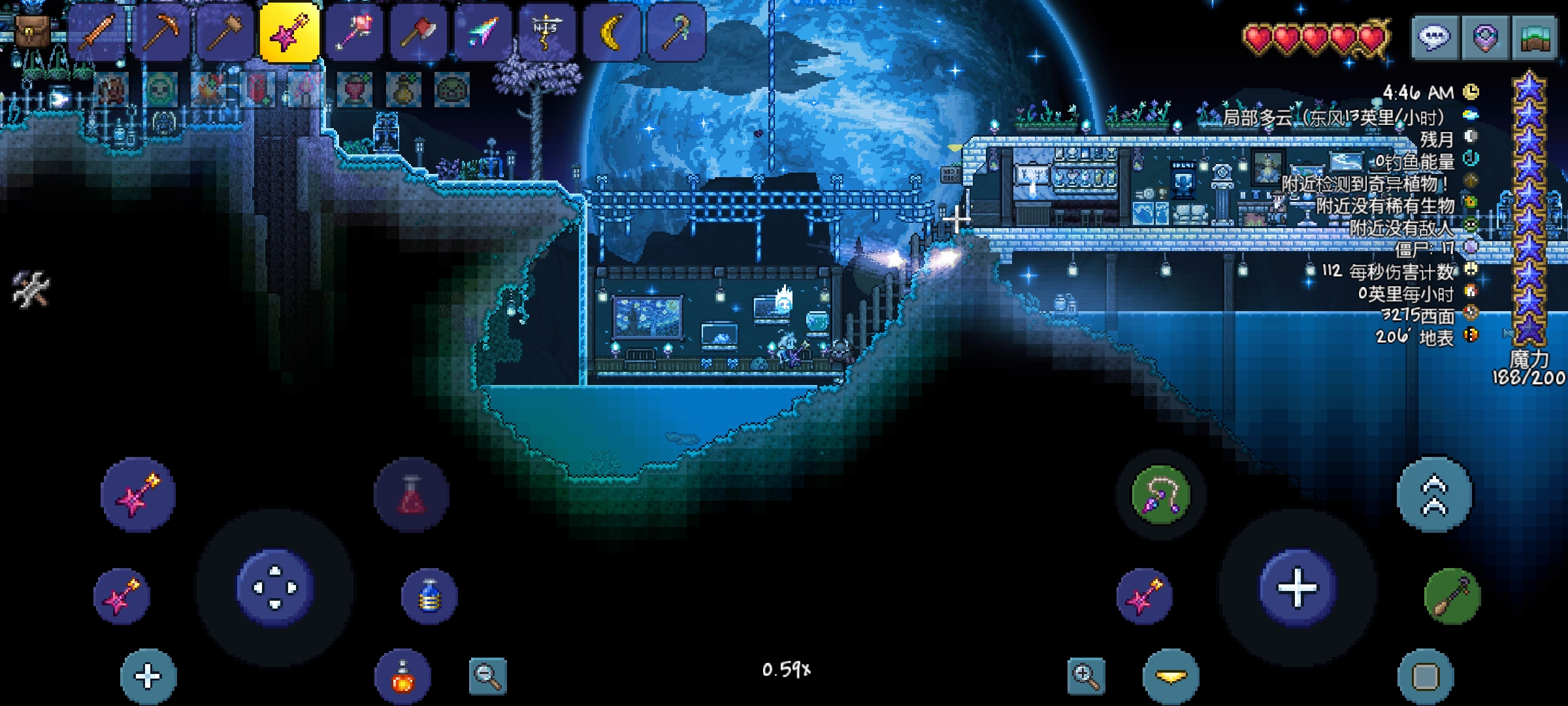The height and width of the screenshot is (706, 1568).
Task: Use the green staff quick button
Action: pyautogui.click(x=1452, y=596)
